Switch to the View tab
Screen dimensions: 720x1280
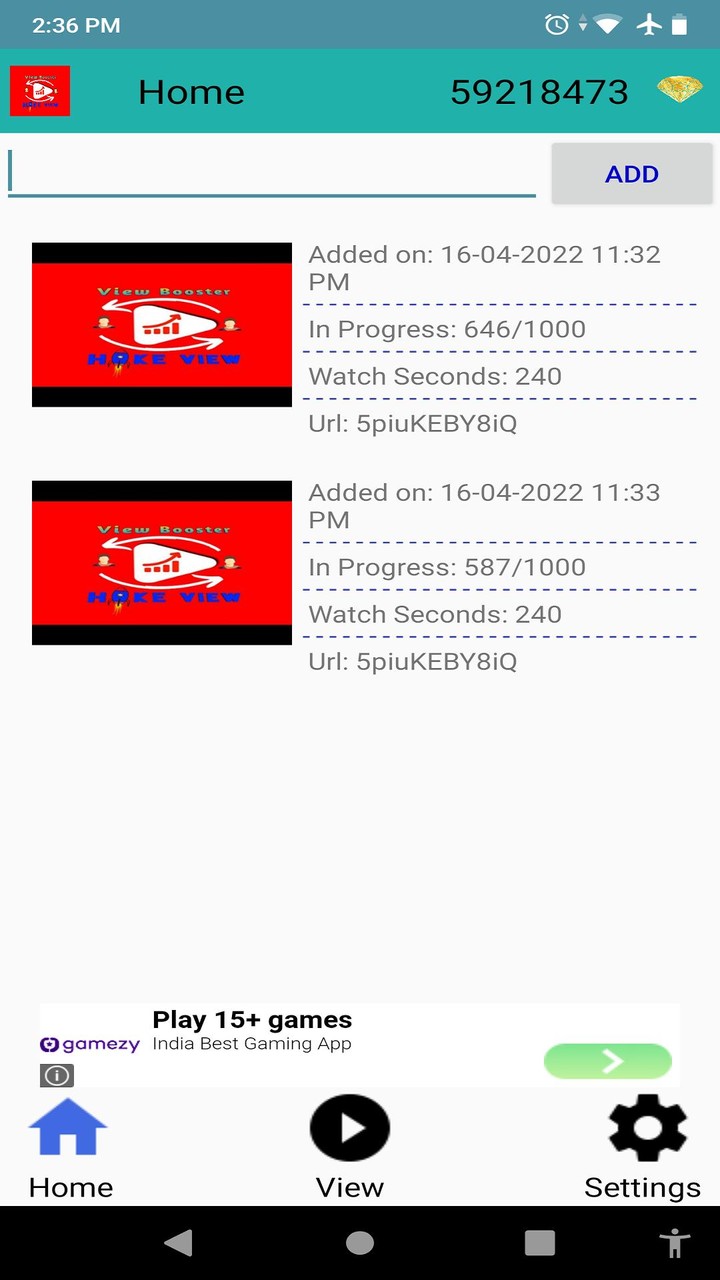pos(349,1187)
